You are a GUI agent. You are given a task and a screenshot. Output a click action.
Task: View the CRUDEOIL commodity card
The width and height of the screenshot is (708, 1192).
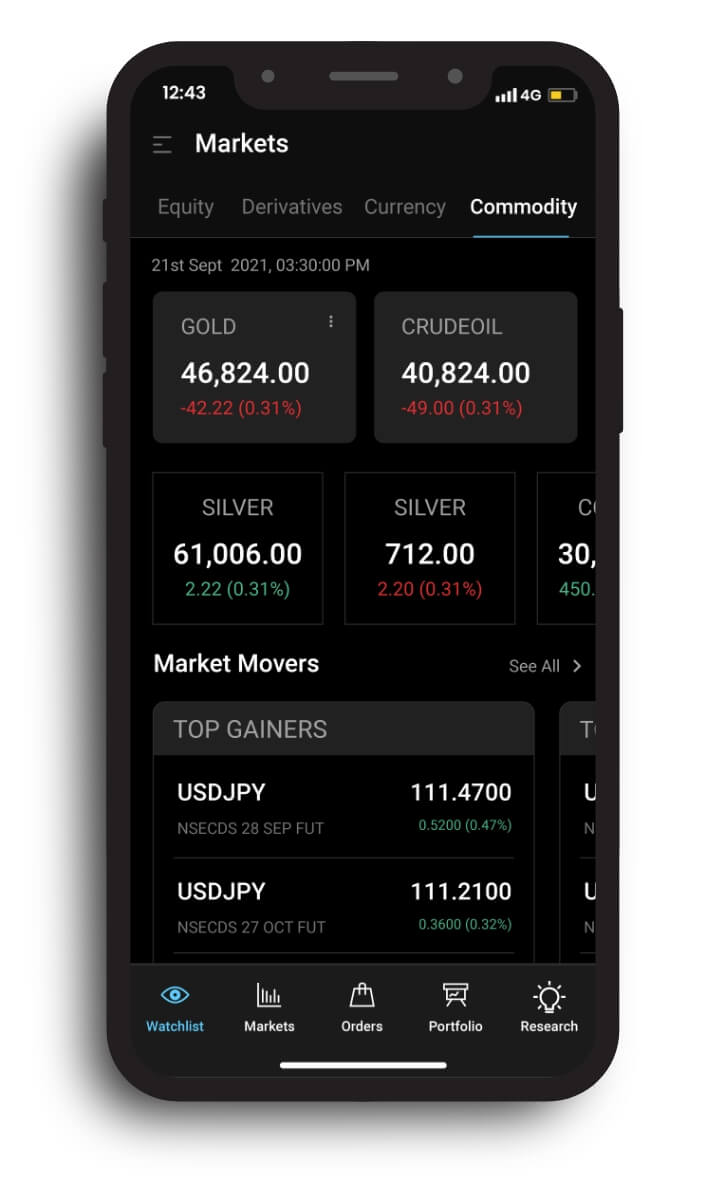475,367
